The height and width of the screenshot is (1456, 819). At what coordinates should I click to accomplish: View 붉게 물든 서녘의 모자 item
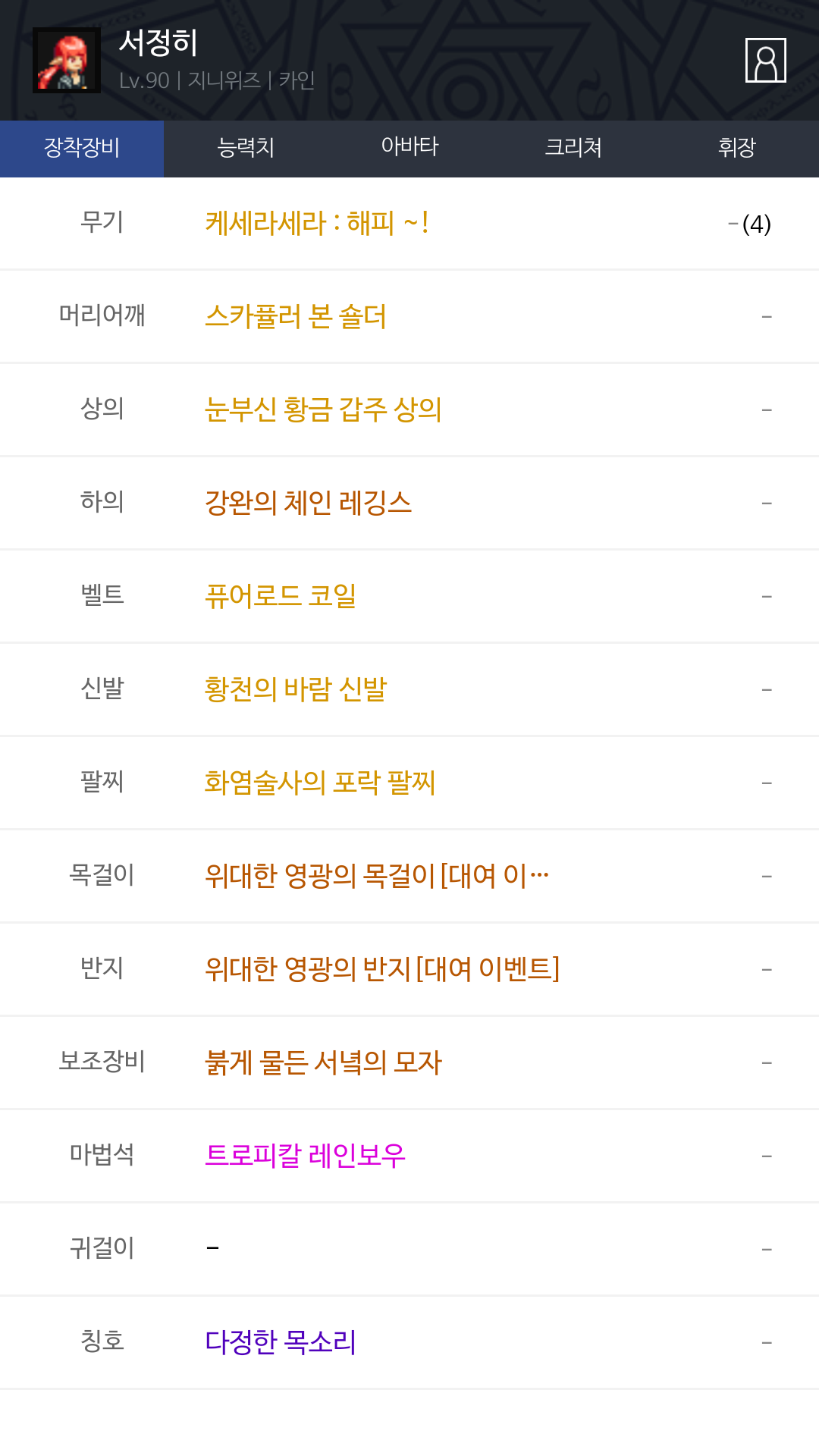(x=323, y=1062)
